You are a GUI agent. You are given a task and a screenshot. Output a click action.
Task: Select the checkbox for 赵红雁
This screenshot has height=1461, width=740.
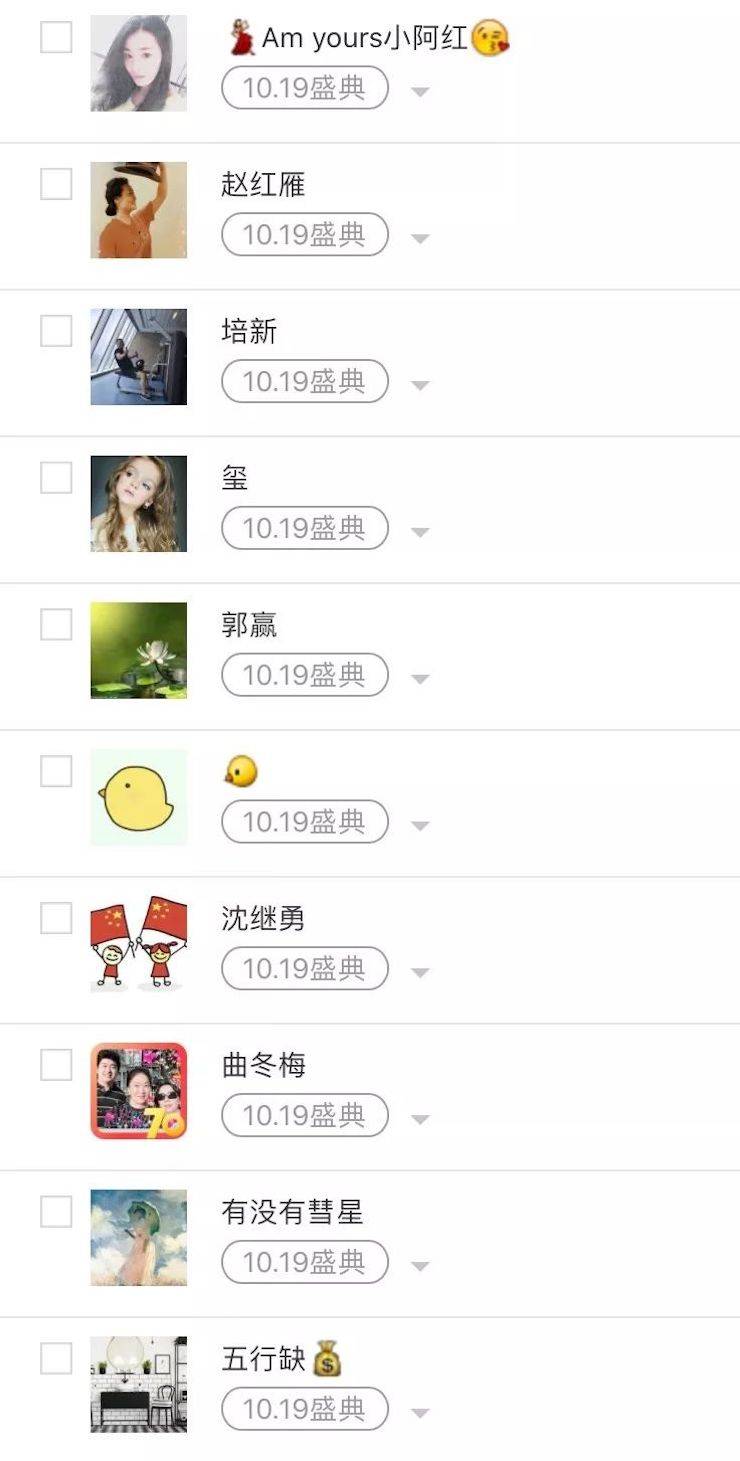click(56, 184)
